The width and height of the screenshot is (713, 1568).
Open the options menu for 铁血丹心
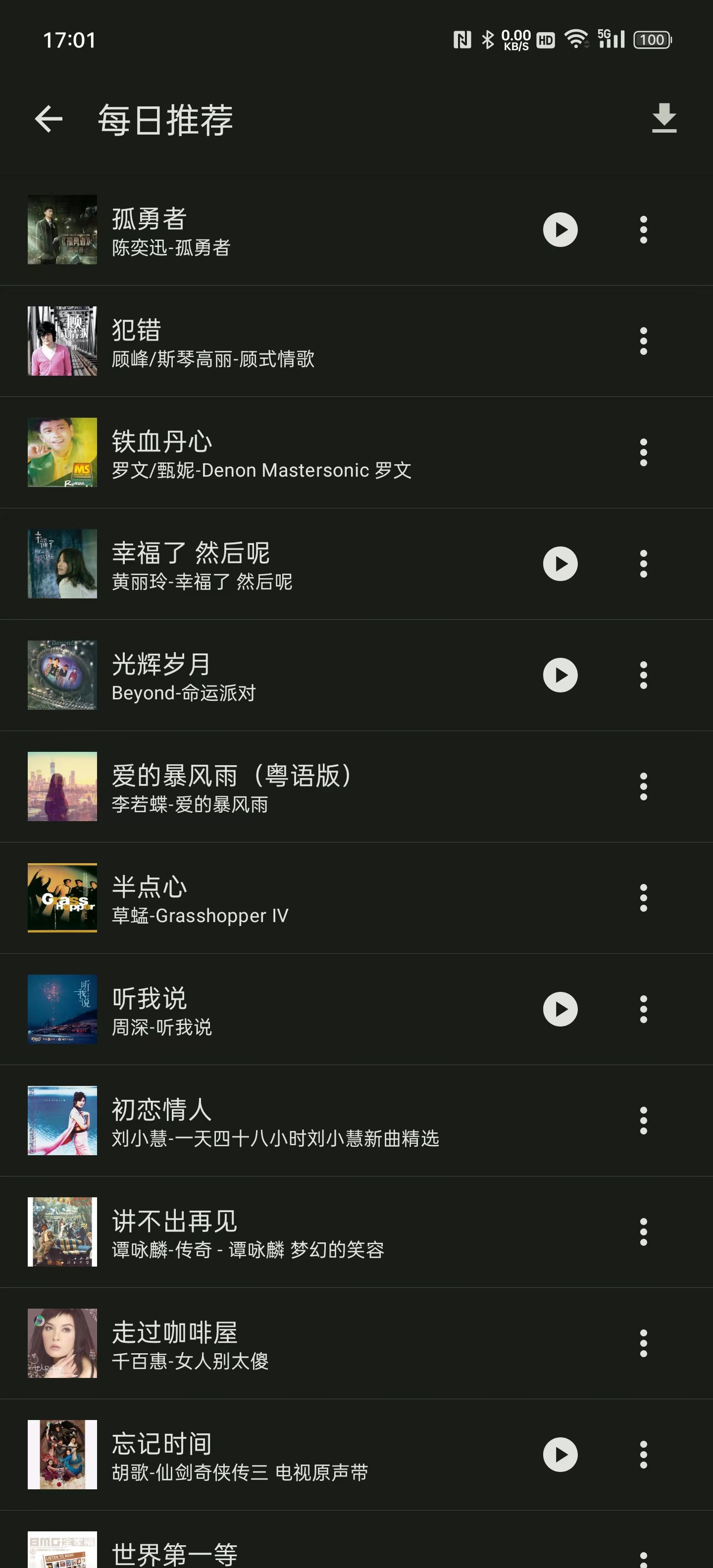pos(643,452)
